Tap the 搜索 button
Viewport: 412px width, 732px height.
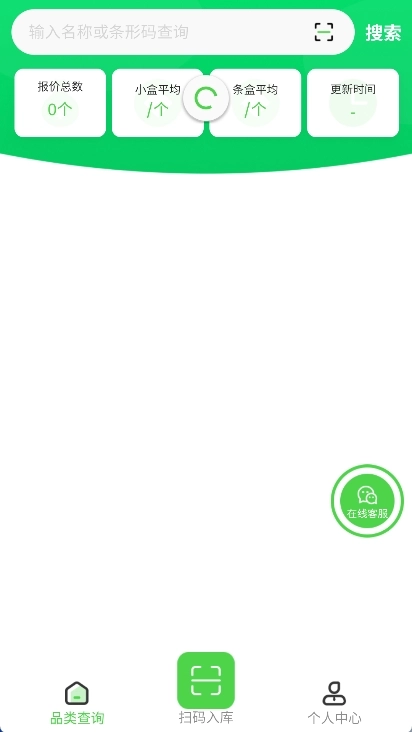coord(383,33)
